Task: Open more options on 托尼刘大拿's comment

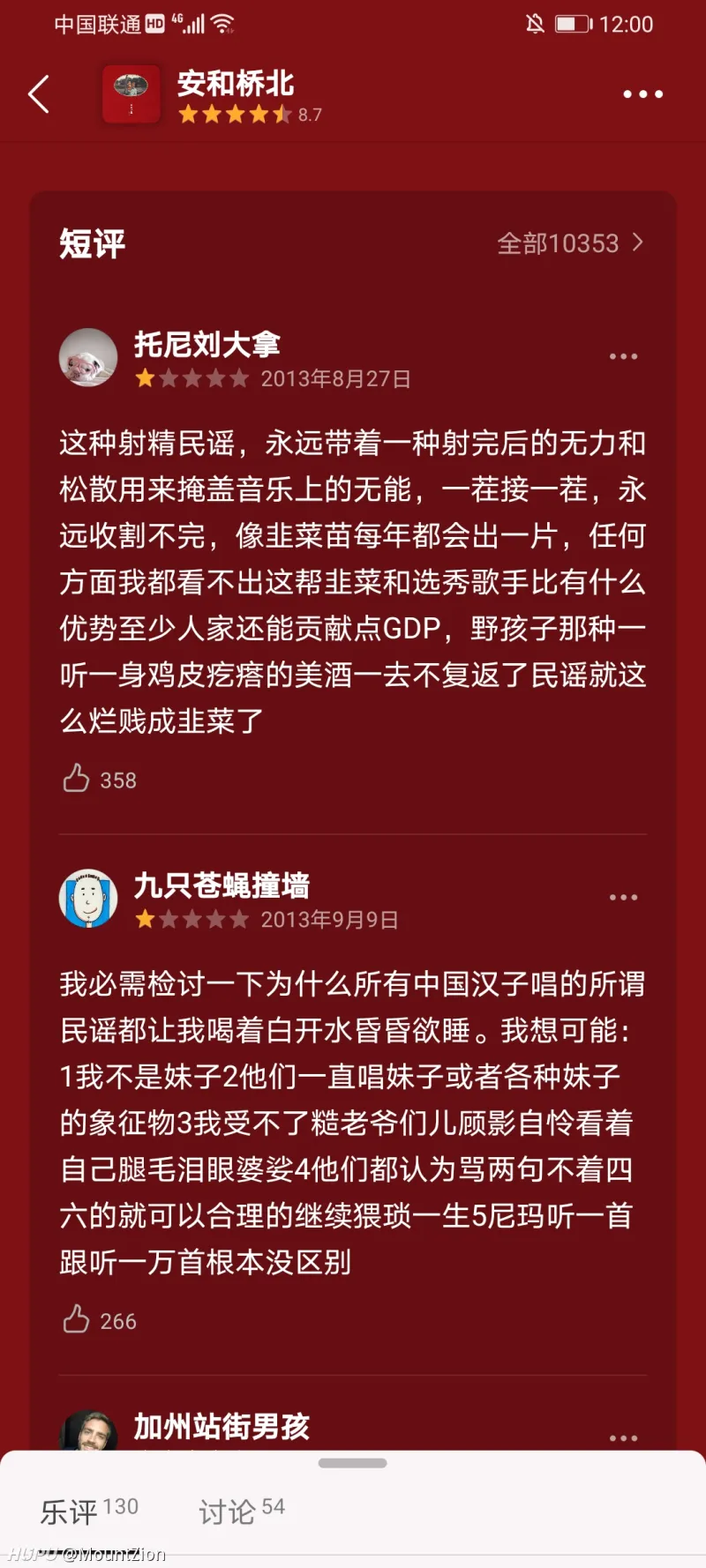Action: (x=624, y=355)
